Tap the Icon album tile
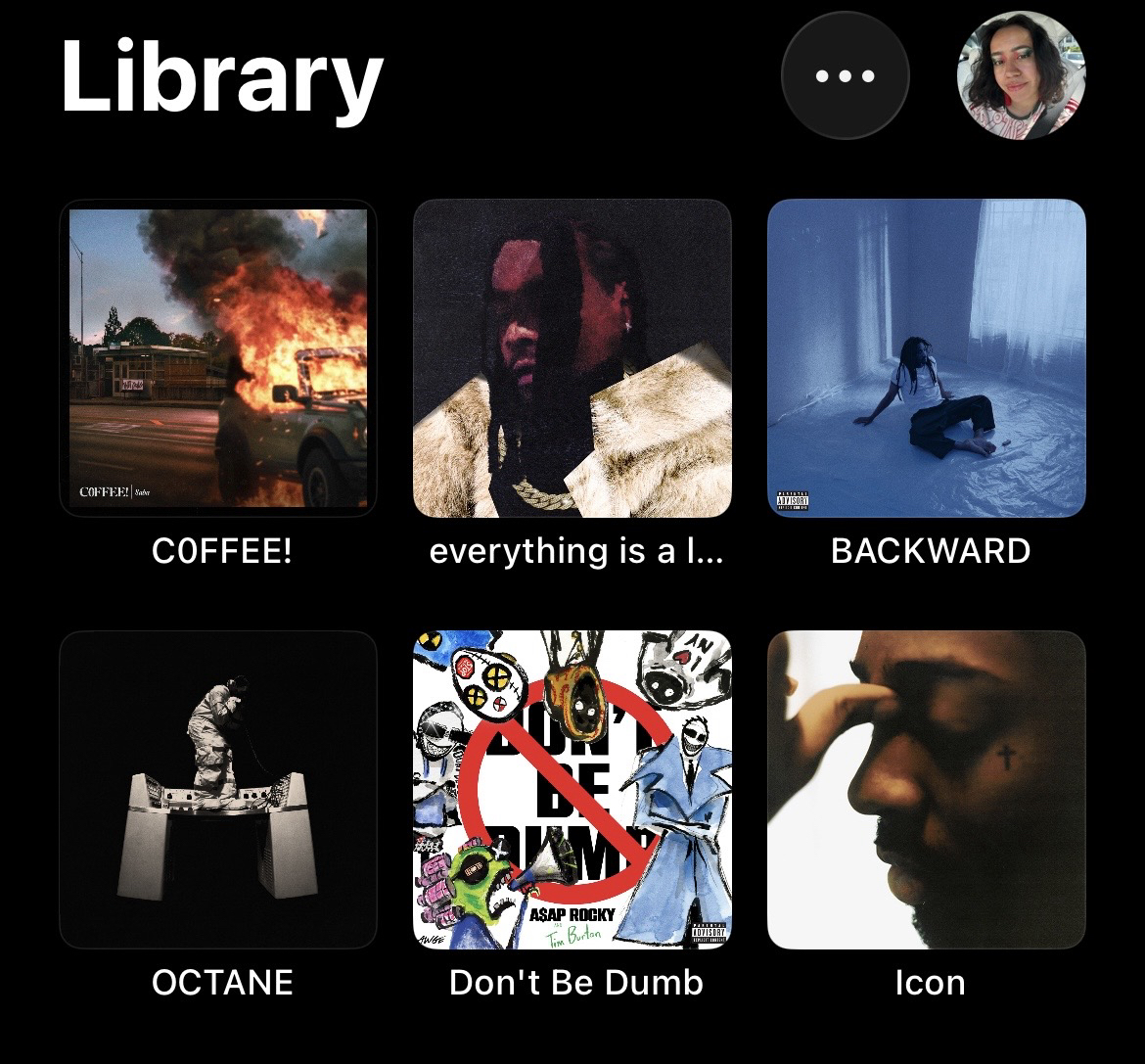Screen dimensions: 1145x1064 point(927,790)
